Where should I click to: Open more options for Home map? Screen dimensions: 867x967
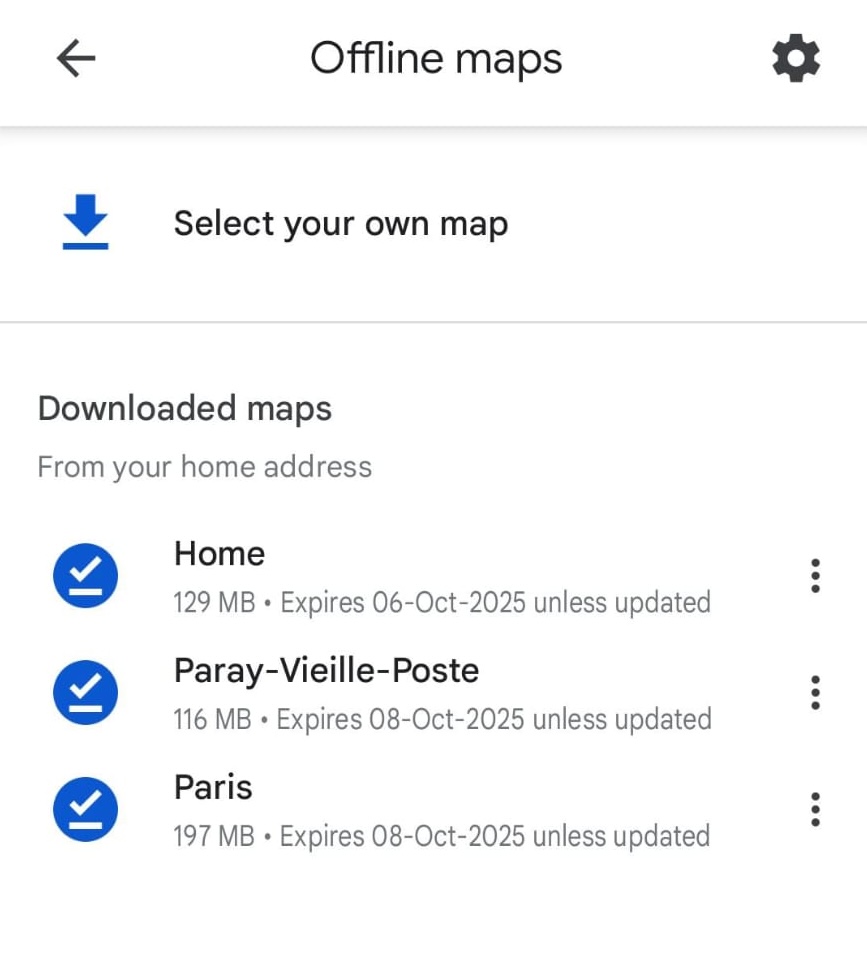[815, 576]
